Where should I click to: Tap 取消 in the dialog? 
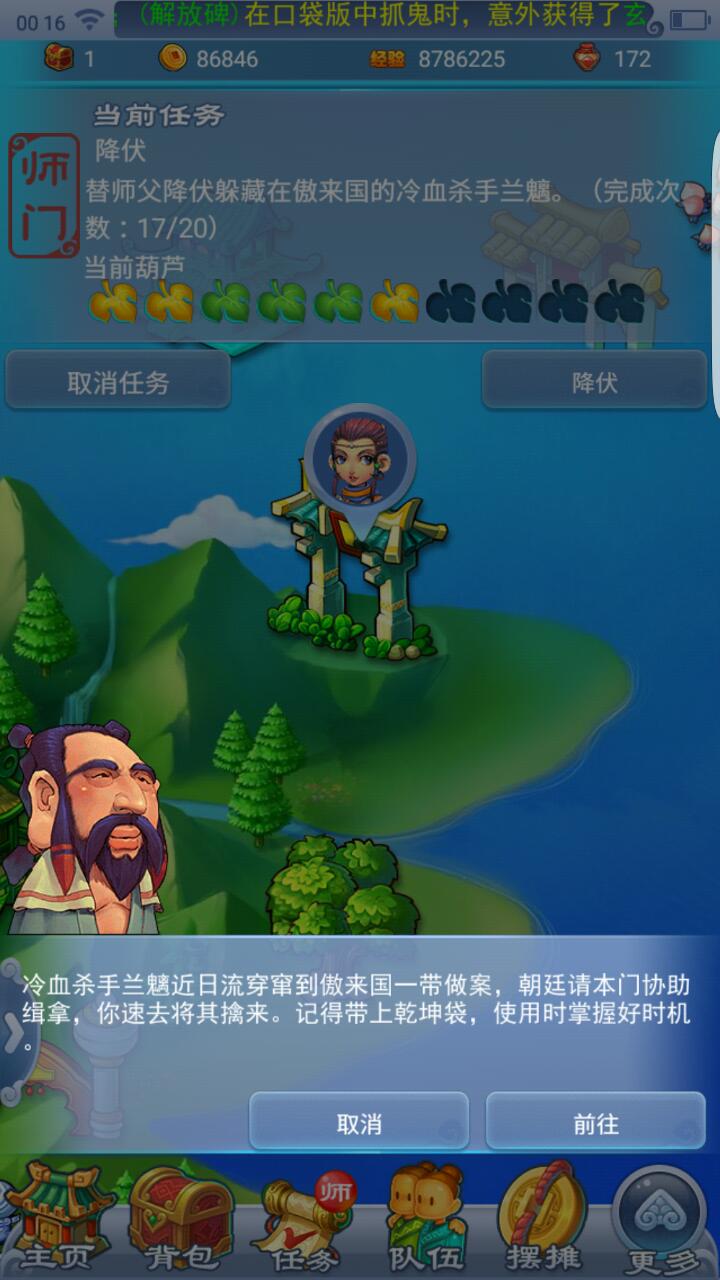pos(359,1123)
